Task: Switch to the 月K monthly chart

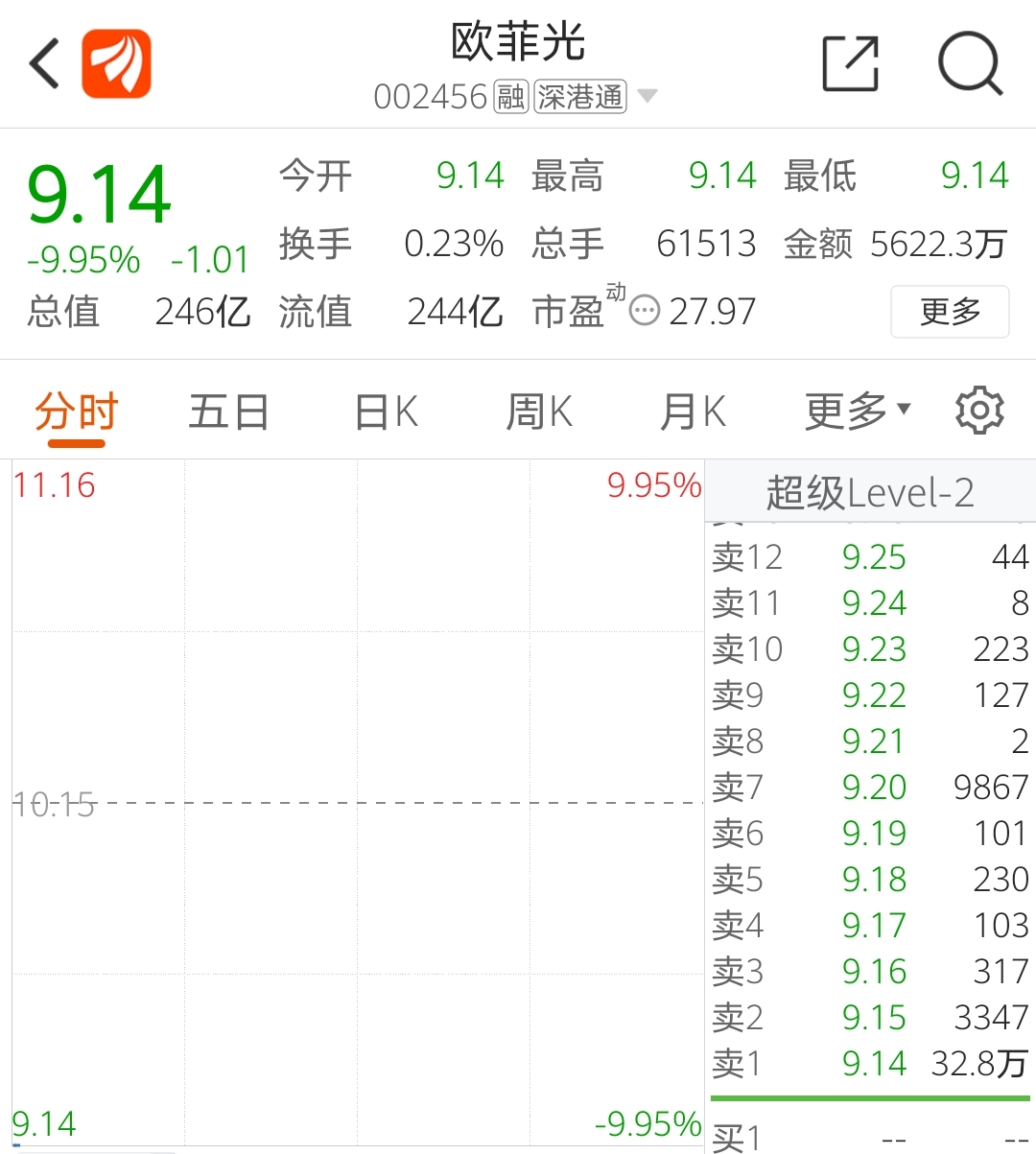Action: click(x=693, y=410)
